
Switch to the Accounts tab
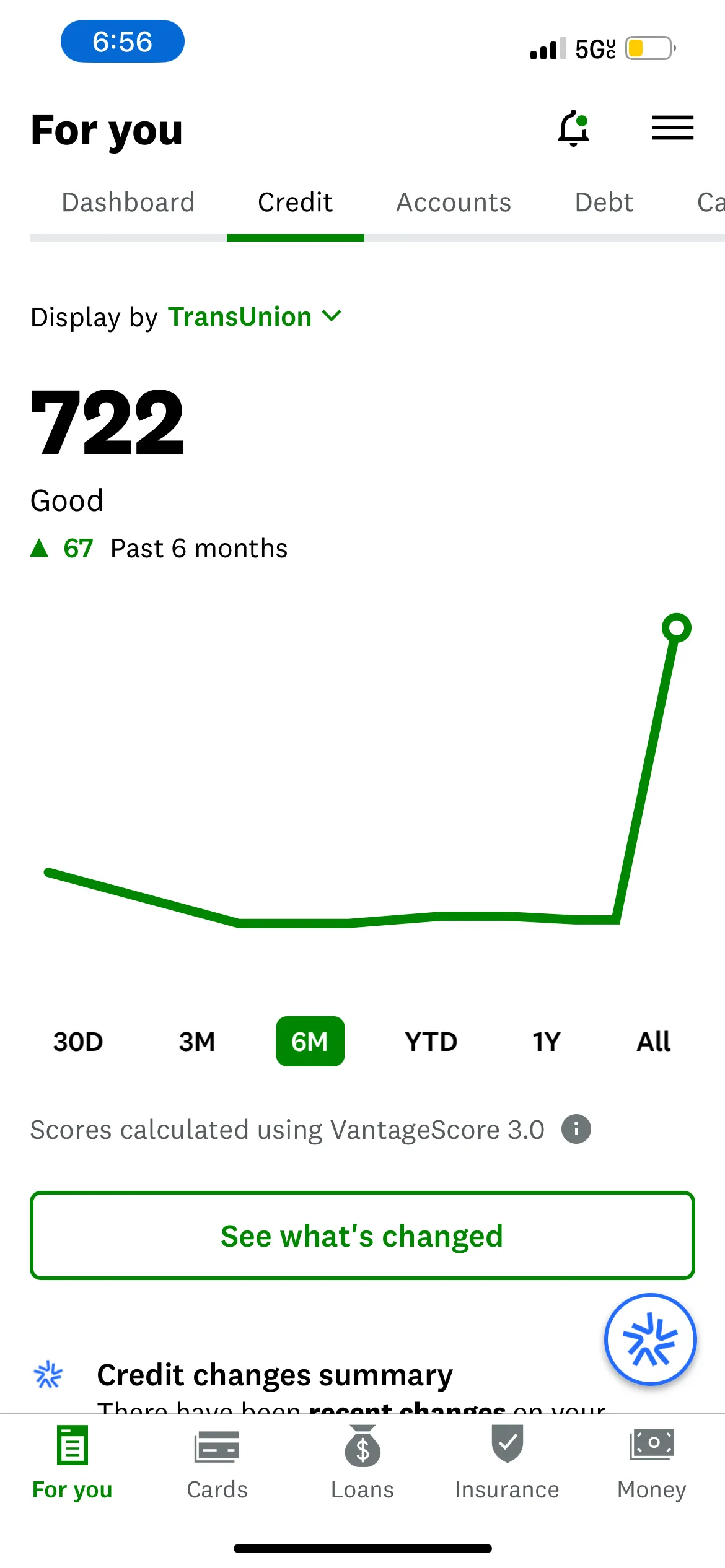click(454, 203)
